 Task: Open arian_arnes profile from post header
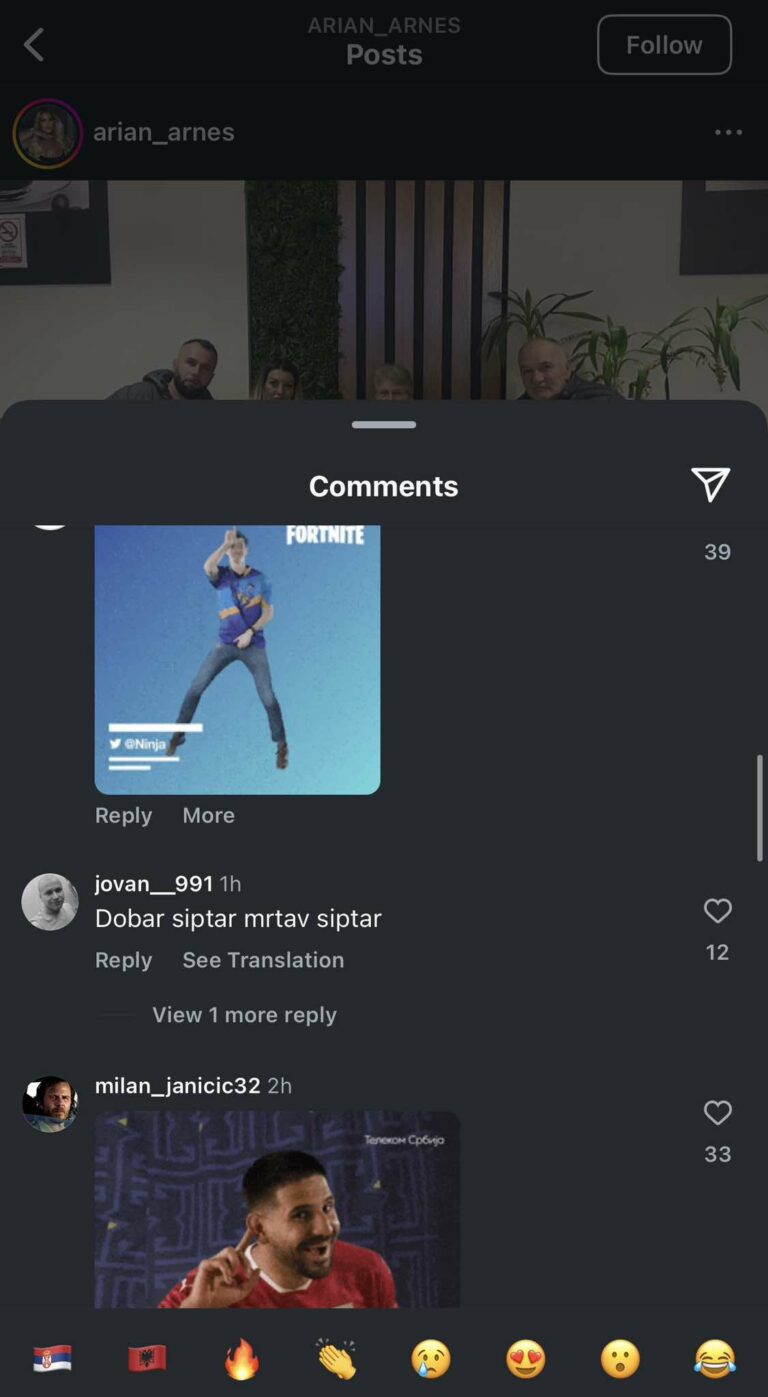pyautogui.click(x=163, y=132)
